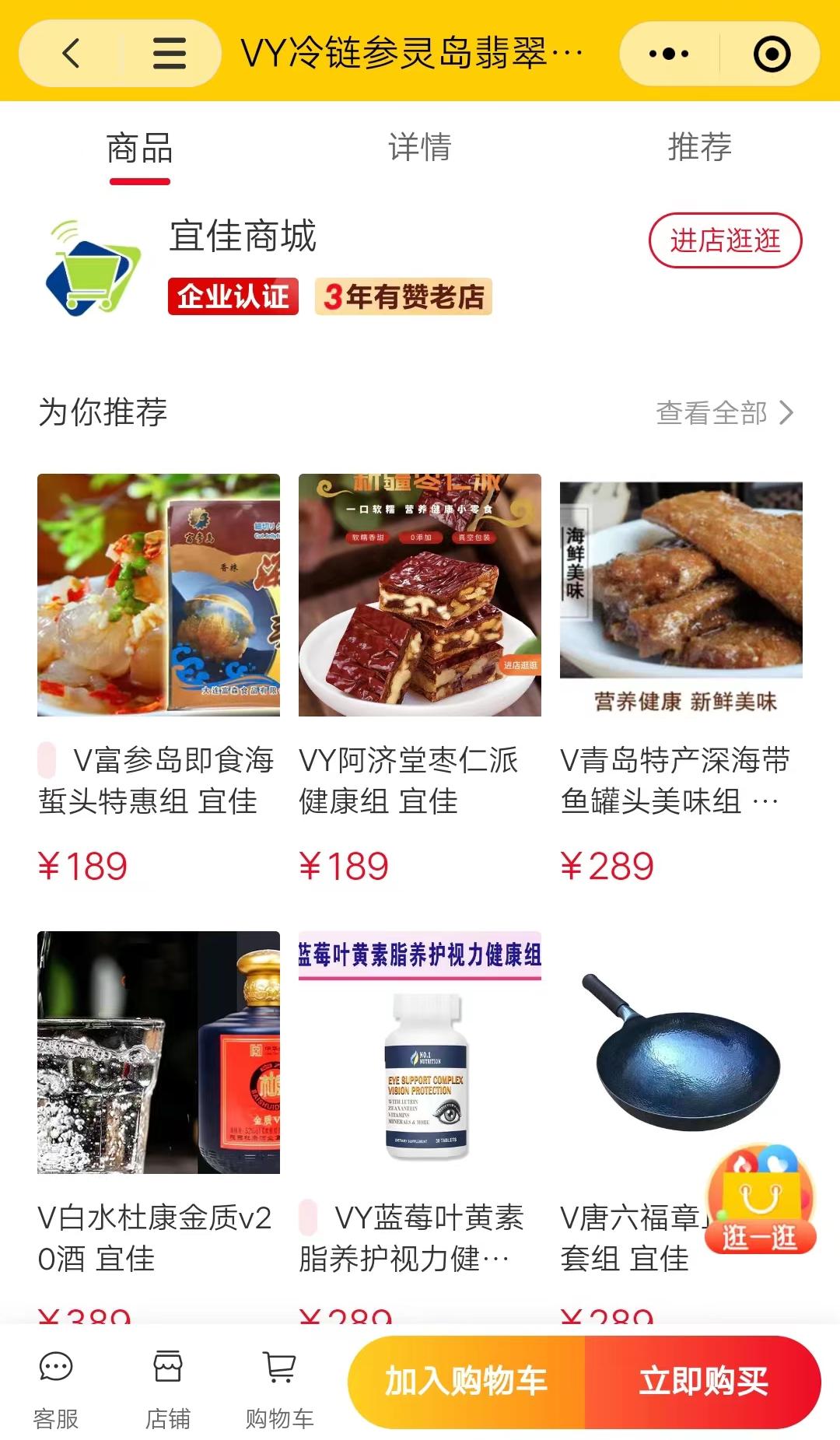Image resolution: width=840 pixels, height=1440 pixels.
Task: Expand the truncated title VY冷链参灵岛翡翠
Action: [412, 52]
